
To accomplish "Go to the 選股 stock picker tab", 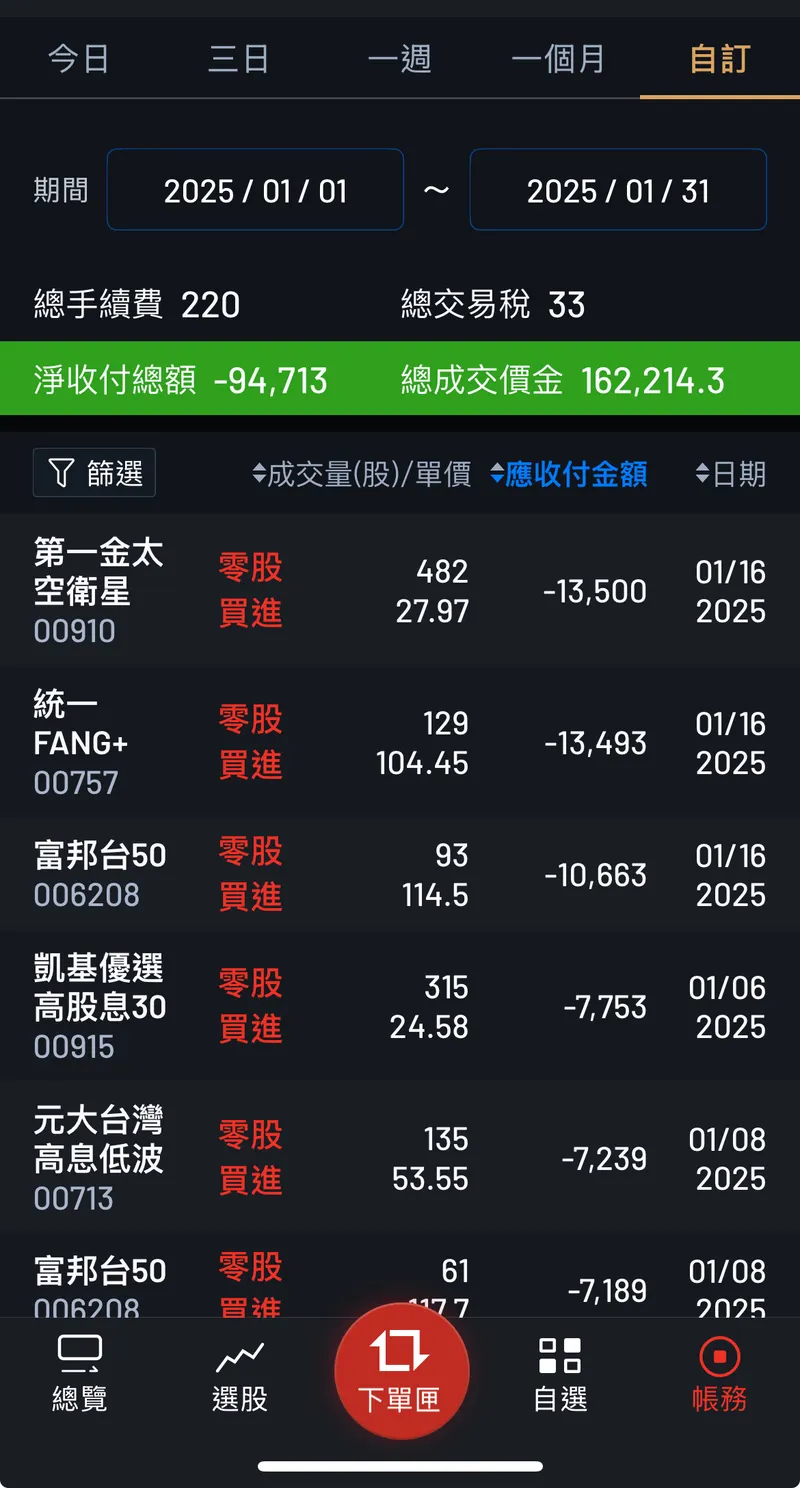I will click(x=240, y=1375).
